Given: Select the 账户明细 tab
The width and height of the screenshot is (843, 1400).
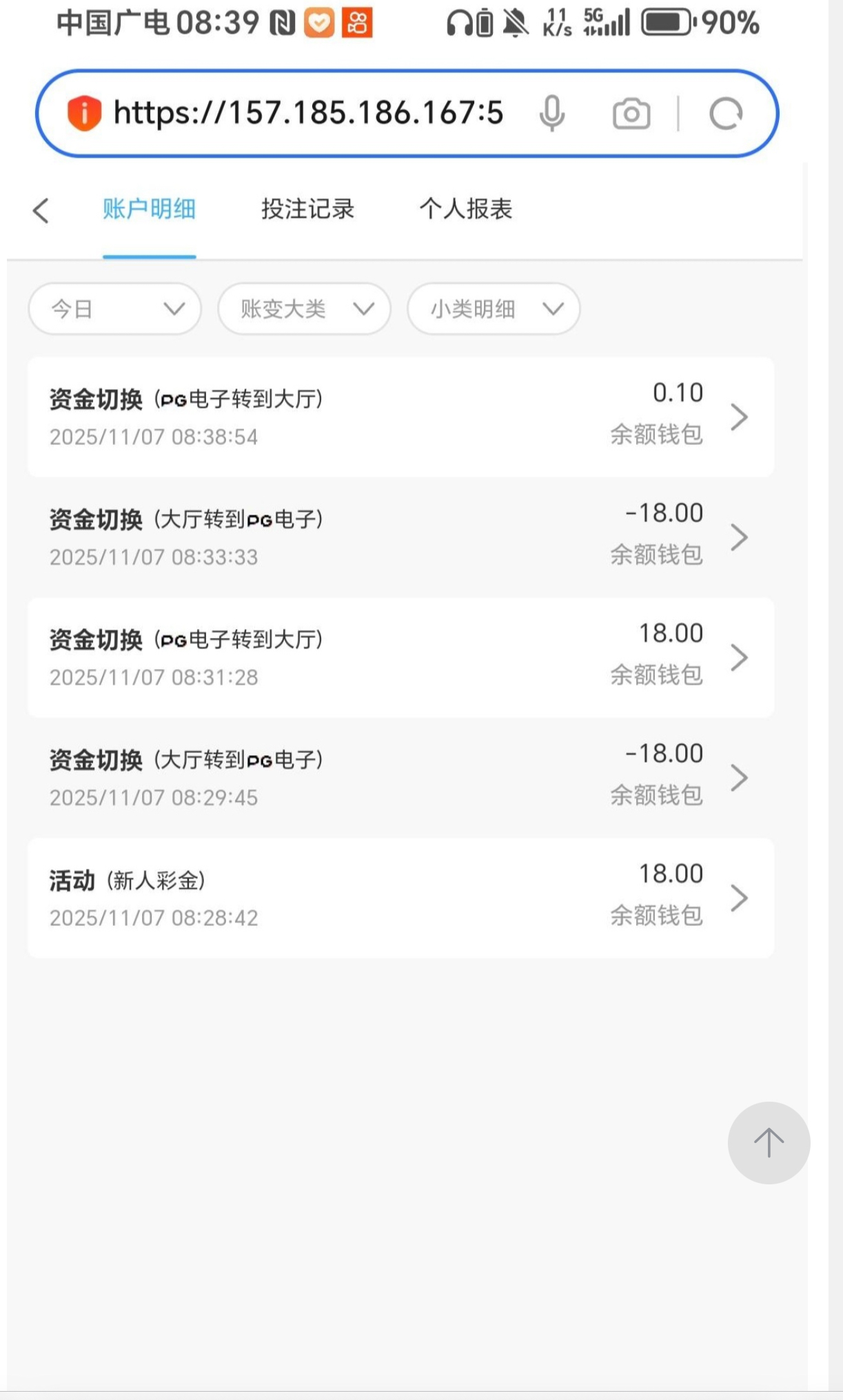Looking at the screenshot, I should point(149,209).
